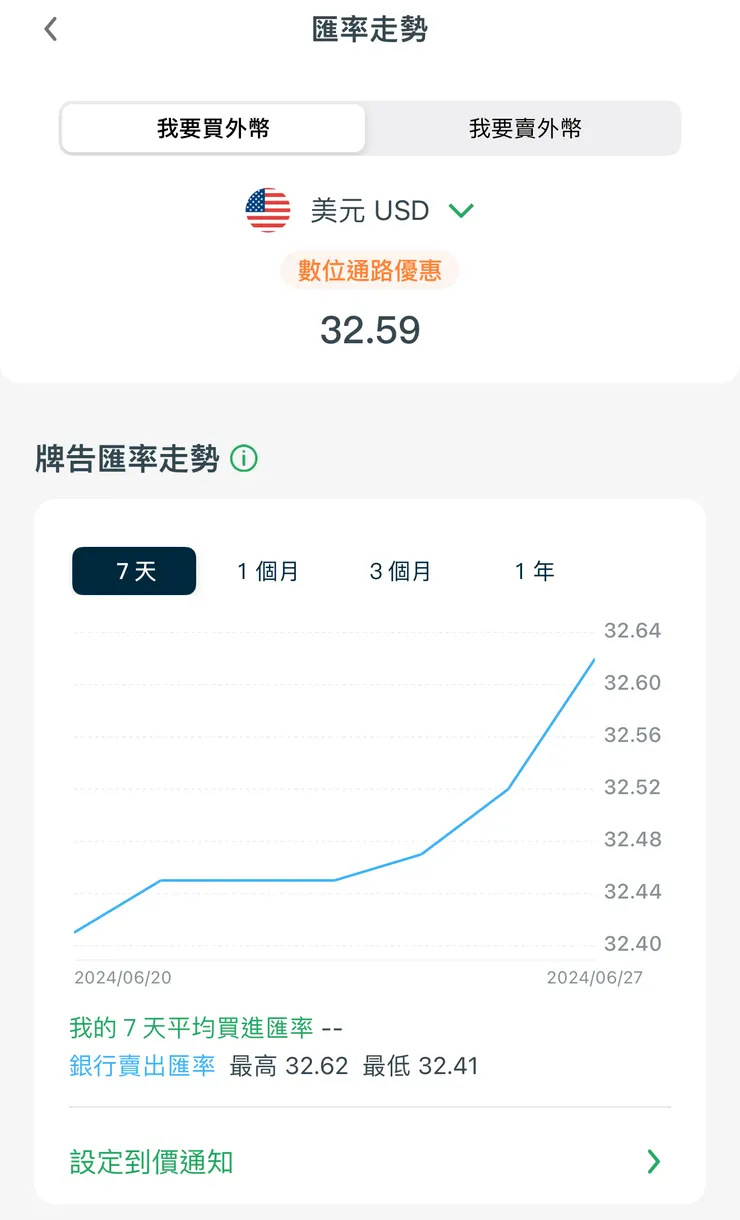Open the 美元 USD currency dropdown
The height and width of the screenshot is (1220, 740).
coord(370,210)
